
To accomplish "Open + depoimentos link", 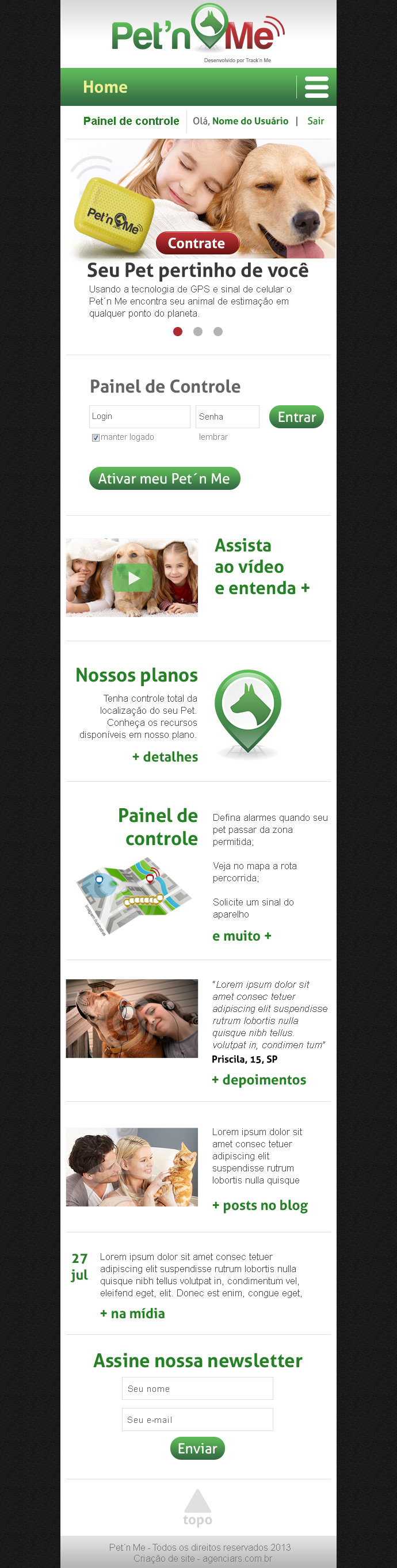I will (x=258, y=1079).
